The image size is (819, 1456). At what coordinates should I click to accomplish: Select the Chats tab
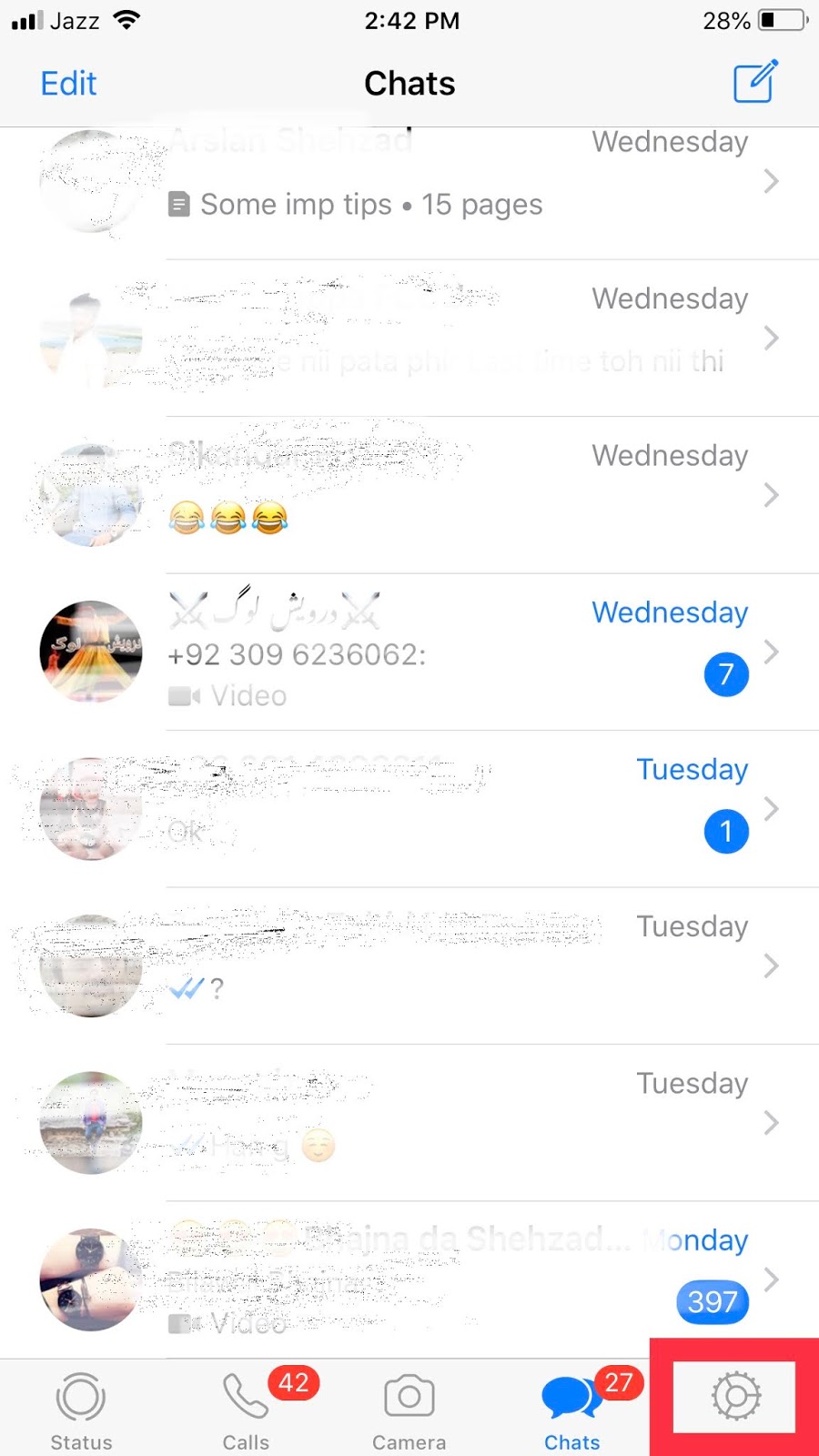click(572, 1410)
